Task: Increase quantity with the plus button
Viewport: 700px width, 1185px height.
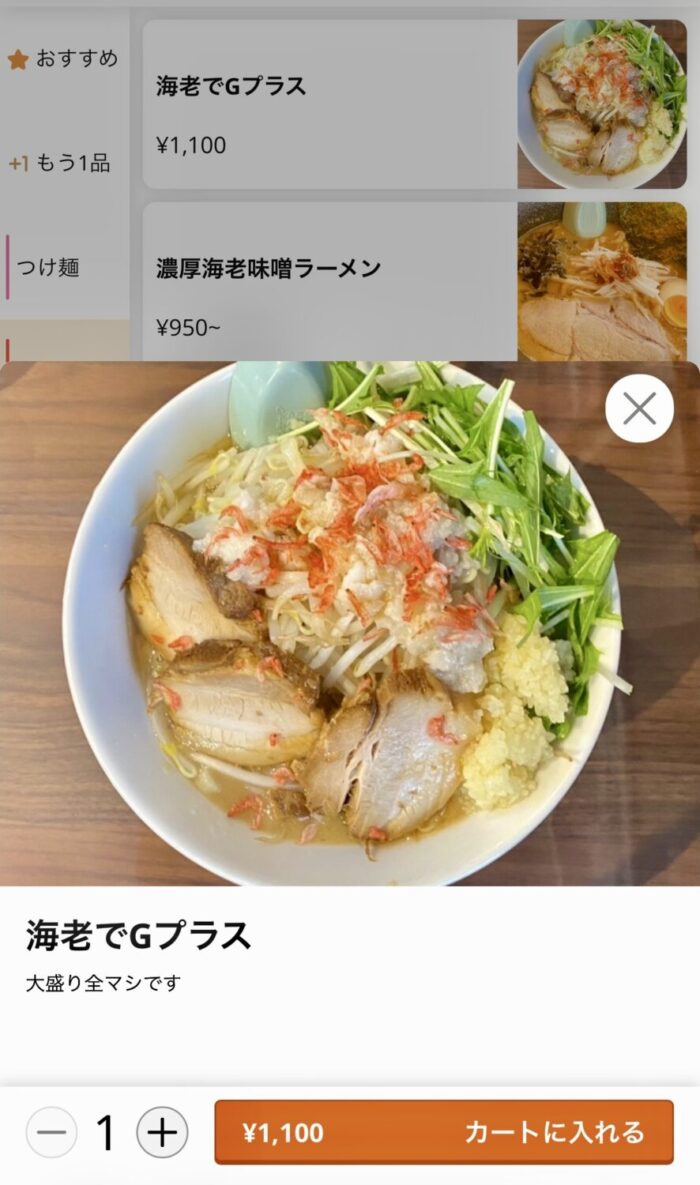Action: point(162,1132)
